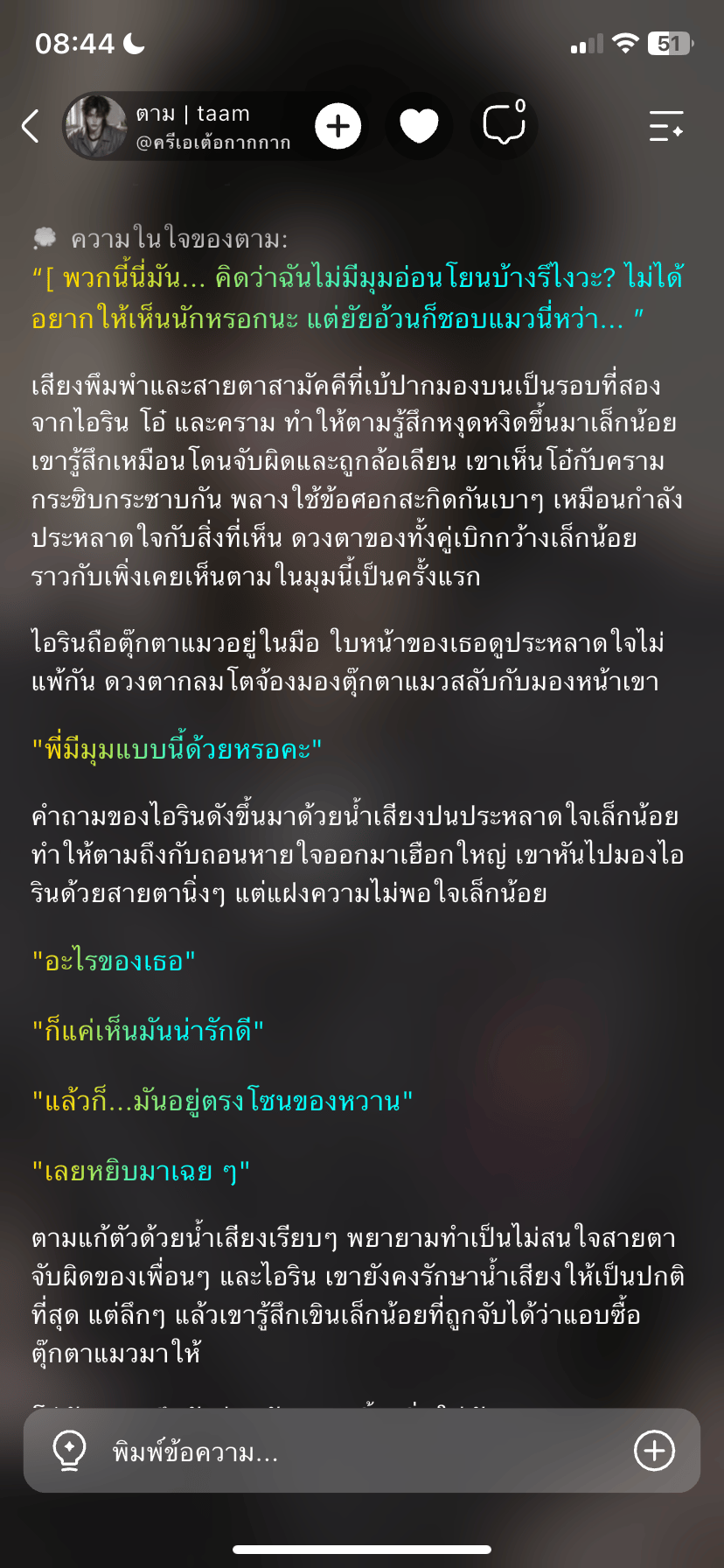The image size is (724, 1568).
Task: Go back using the top-left arrow
Action: pos(31,126)
